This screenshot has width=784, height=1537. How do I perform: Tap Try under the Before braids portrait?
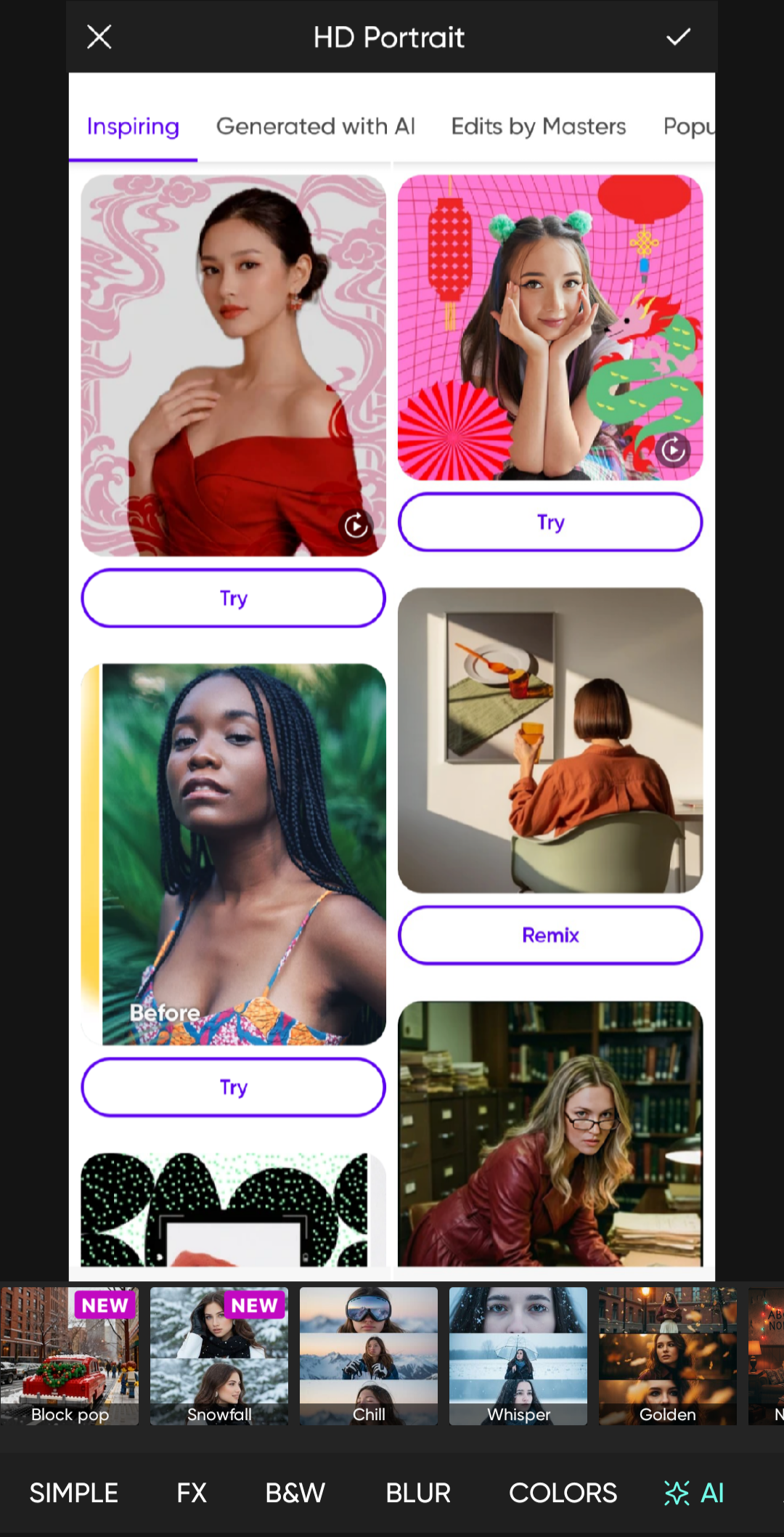click(x=233, y=1087)
